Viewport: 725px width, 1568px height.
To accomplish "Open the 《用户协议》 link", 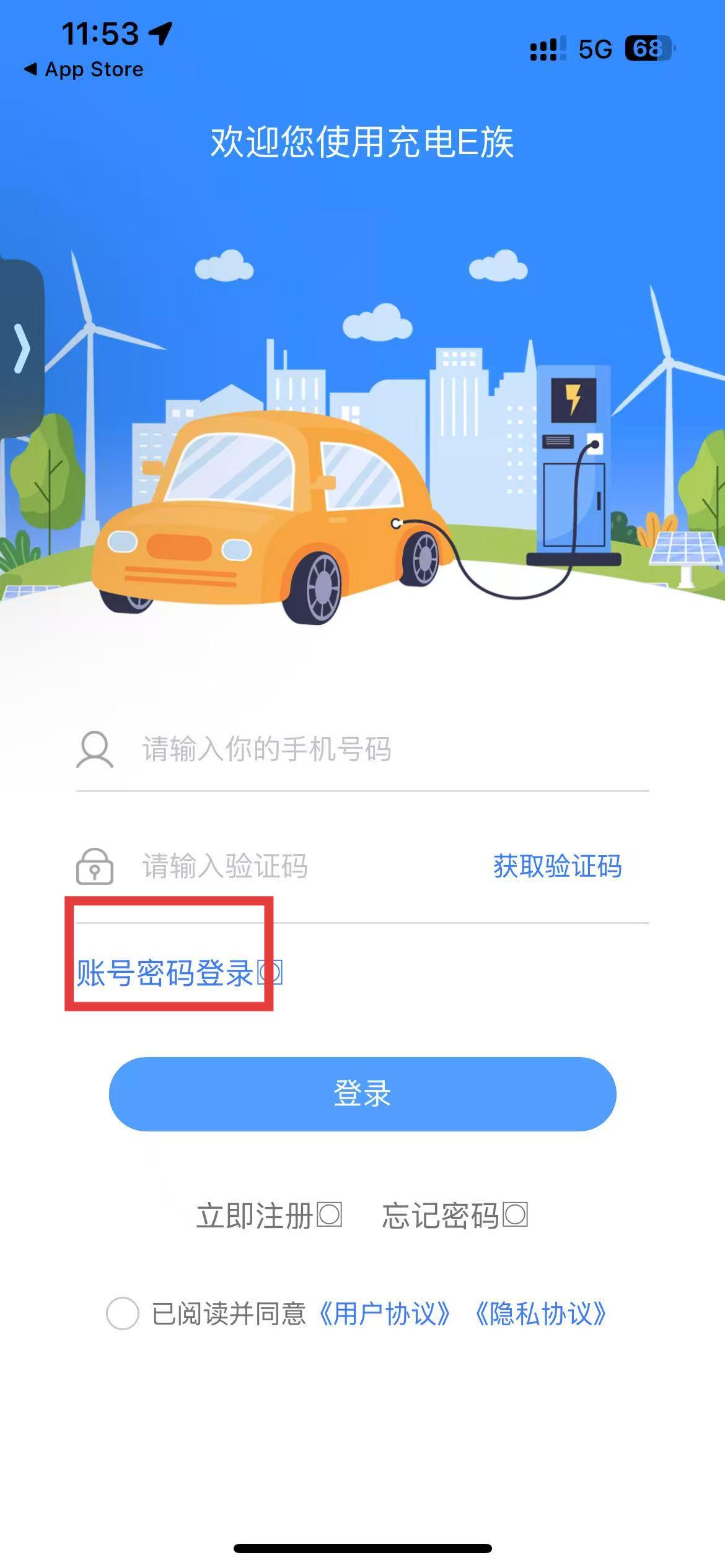I will (x=384, y=1313).
